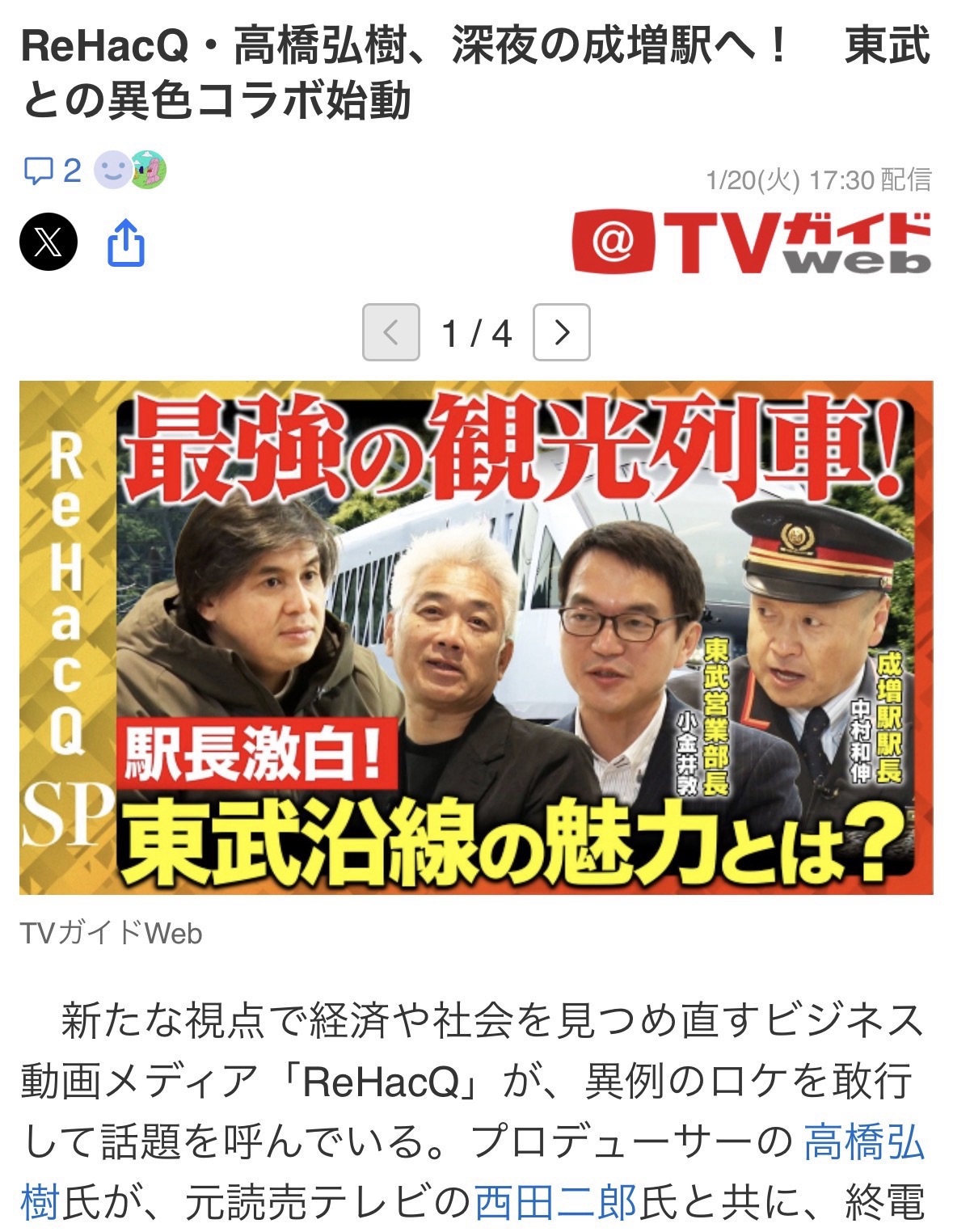Go to previous photo arrow
This screenshot has height=1232, width=953.
tap(390, 332)
